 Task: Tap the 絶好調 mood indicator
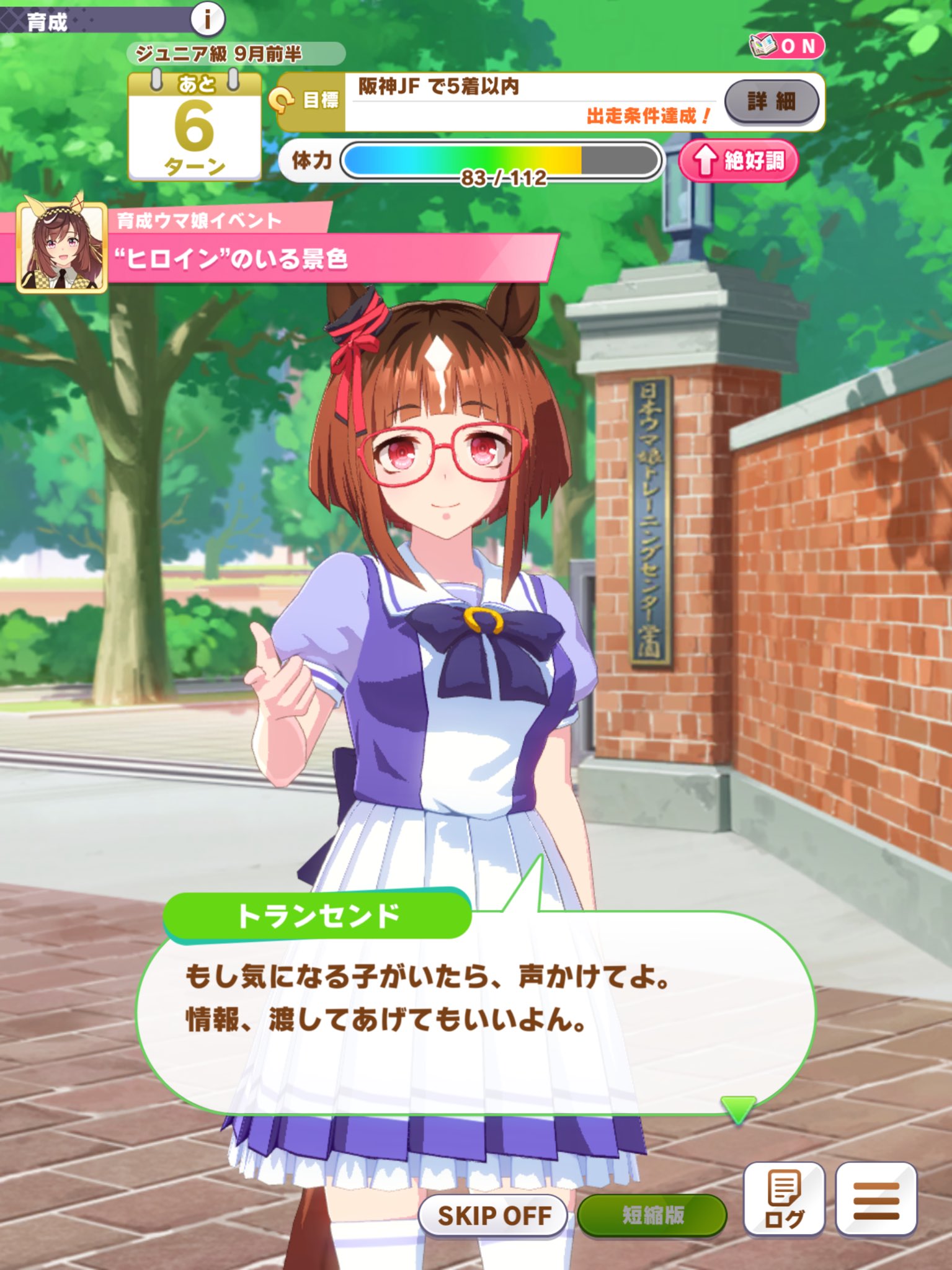pyautogui.click(x=737, y=161)
